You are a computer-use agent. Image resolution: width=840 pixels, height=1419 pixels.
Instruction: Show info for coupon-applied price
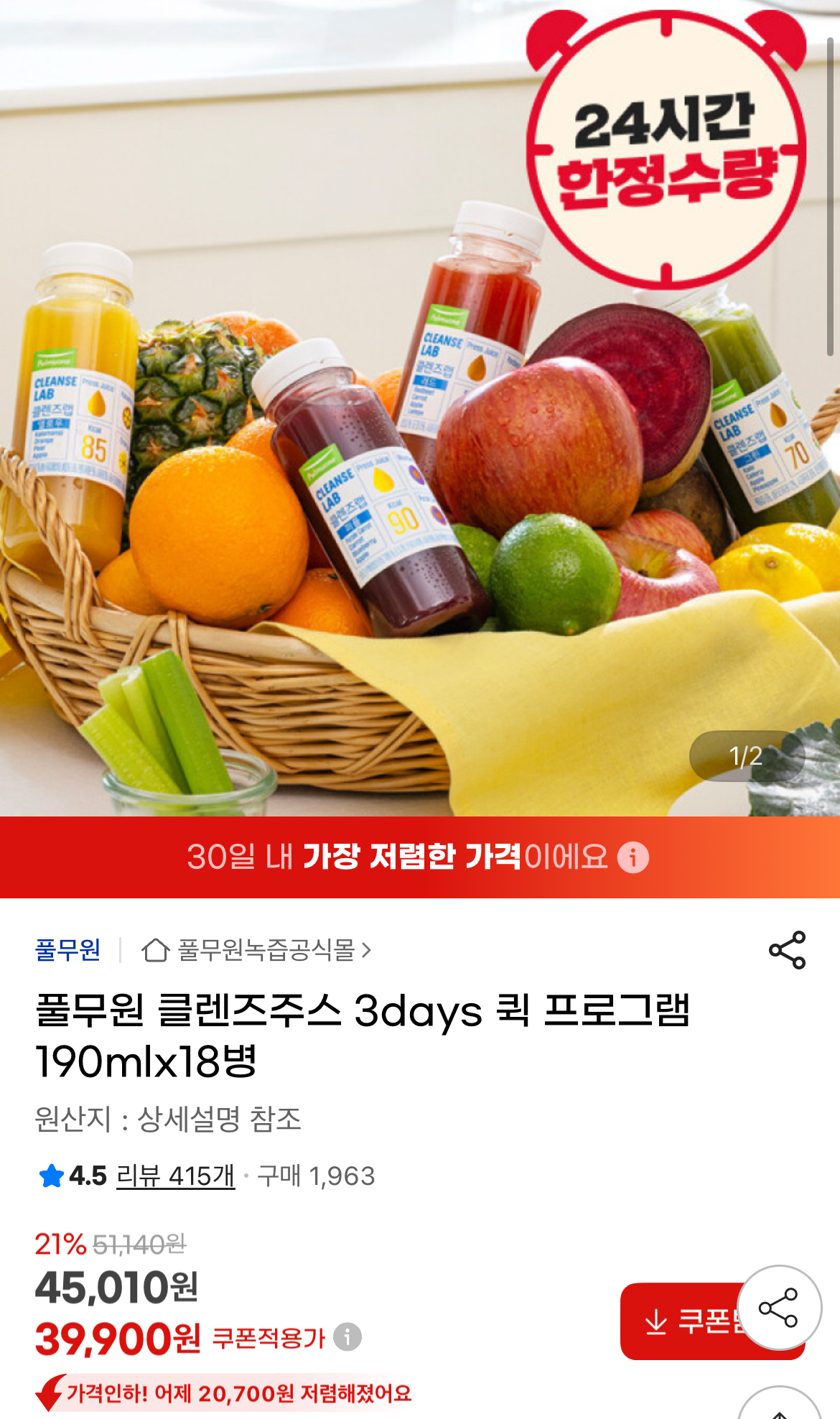(347, 1337)
